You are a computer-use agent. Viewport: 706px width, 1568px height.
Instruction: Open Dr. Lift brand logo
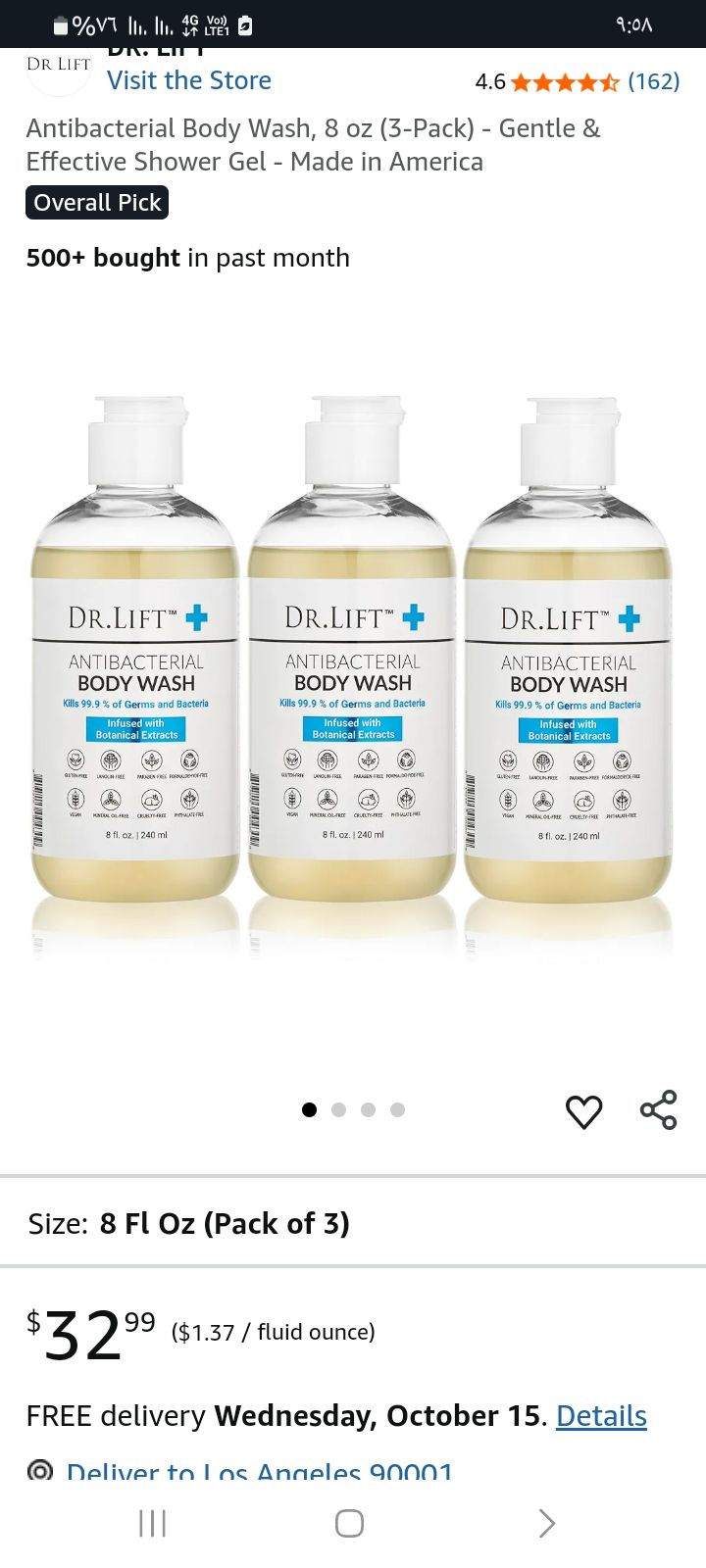tap(59, 67)
